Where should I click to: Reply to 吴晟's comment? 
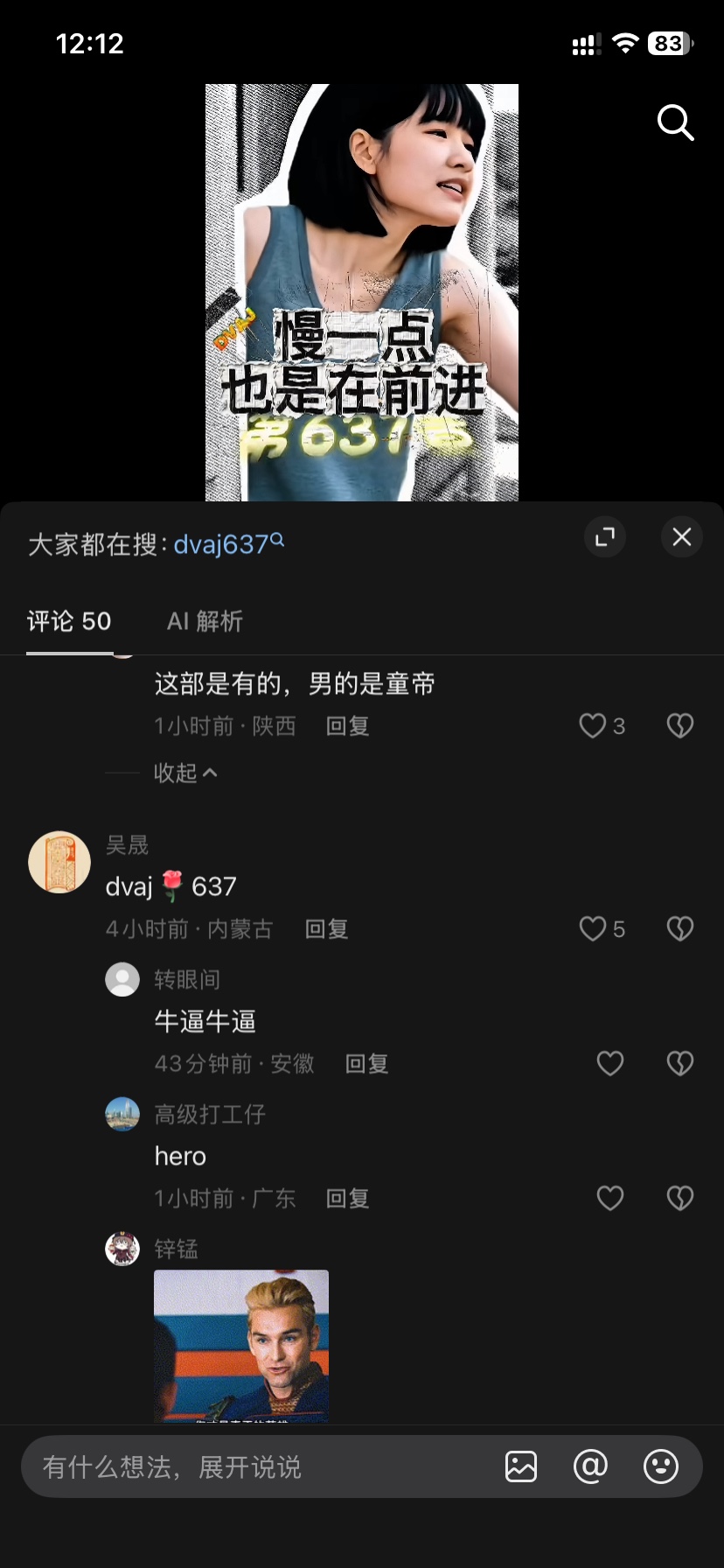pyautogui.click(x=327, y=928)
